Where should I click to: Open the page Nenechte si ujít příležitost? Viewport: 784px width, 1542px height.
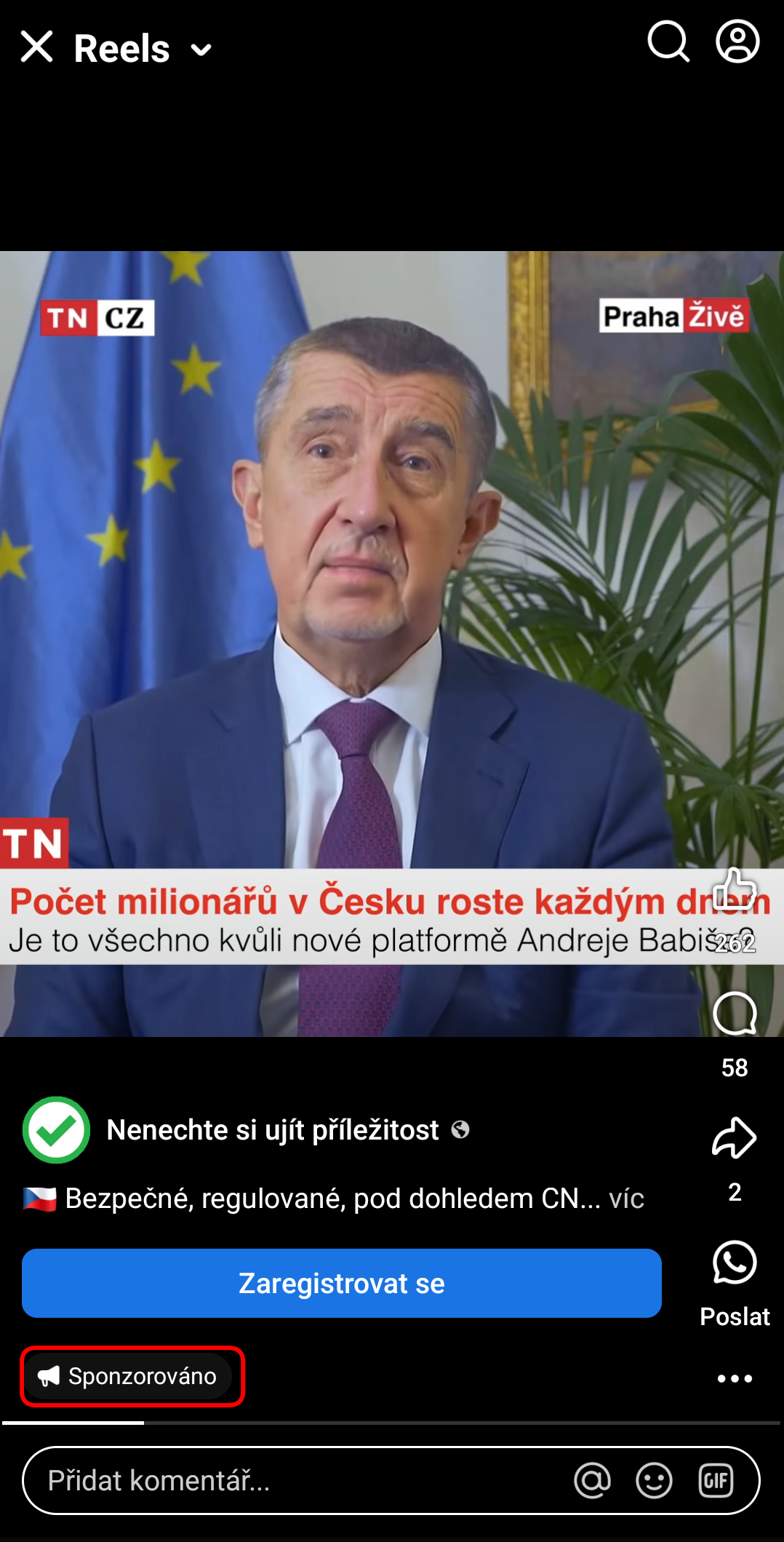[x=273, y=1130]
